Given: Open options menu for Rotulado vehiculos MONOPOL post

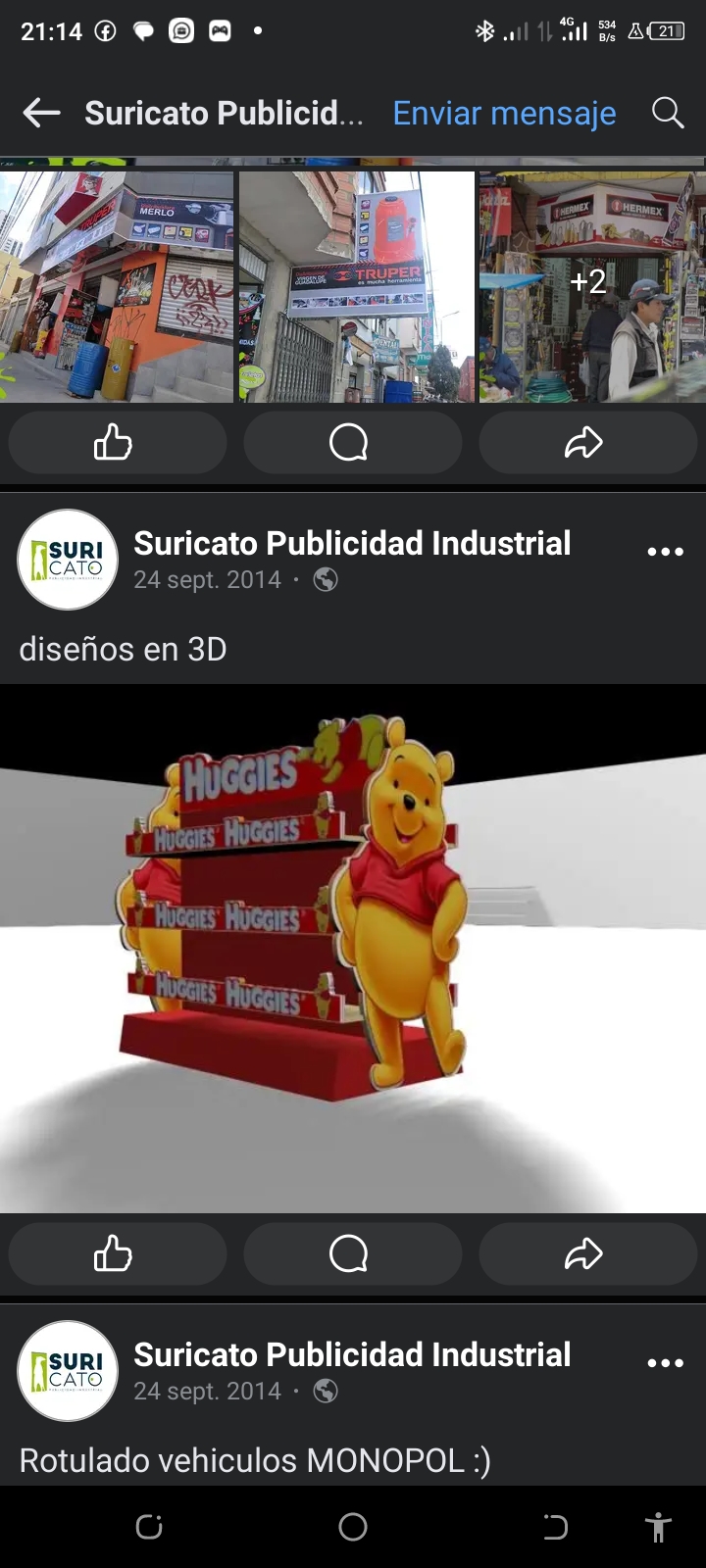Looking at the screenshot, I should coord(665,1363).
